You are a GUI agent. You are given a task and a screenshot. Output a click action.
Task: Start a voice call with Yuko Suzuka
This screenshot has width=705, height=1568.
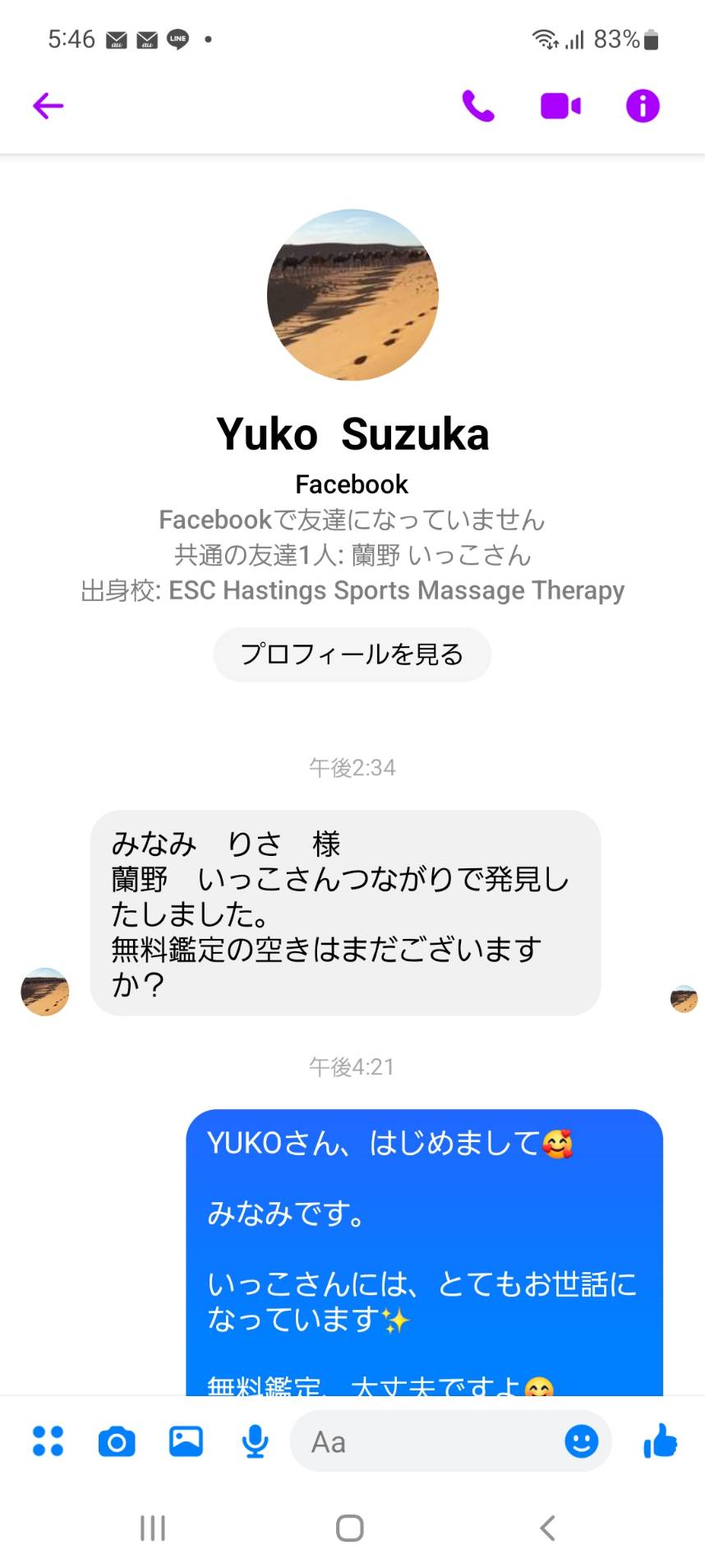(x=478, y=106)
